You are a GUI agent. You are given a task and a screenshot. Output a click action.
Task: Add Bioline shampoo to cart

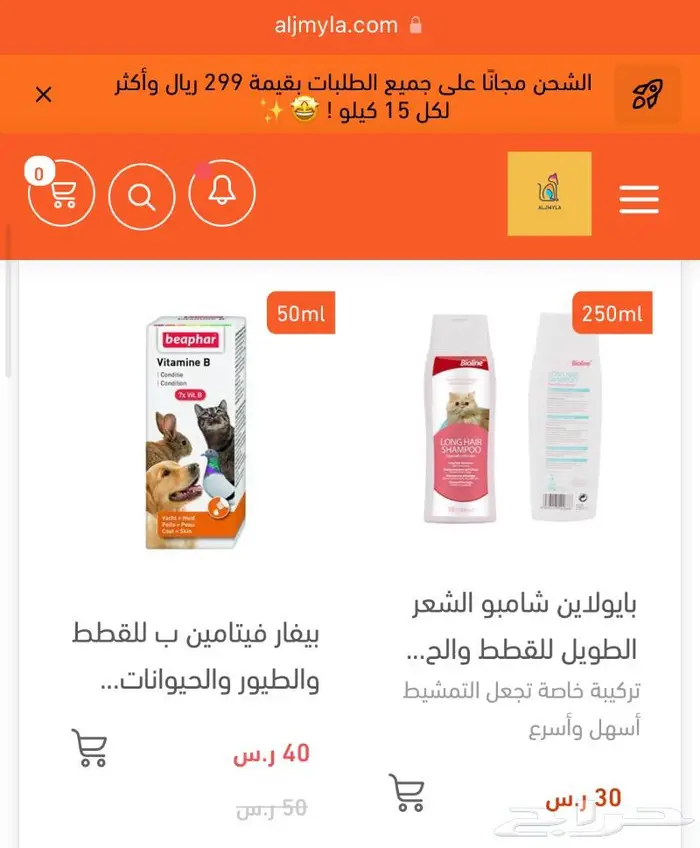click(x=407, y=793)
